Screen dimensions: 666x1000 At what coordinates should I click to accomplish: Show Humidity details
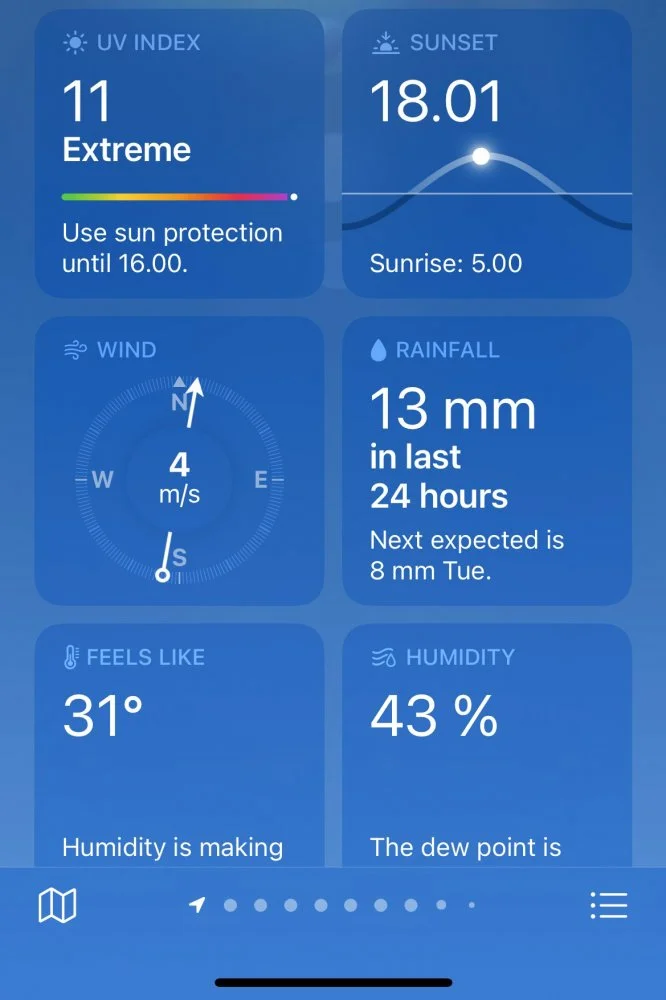pos(487,745)
